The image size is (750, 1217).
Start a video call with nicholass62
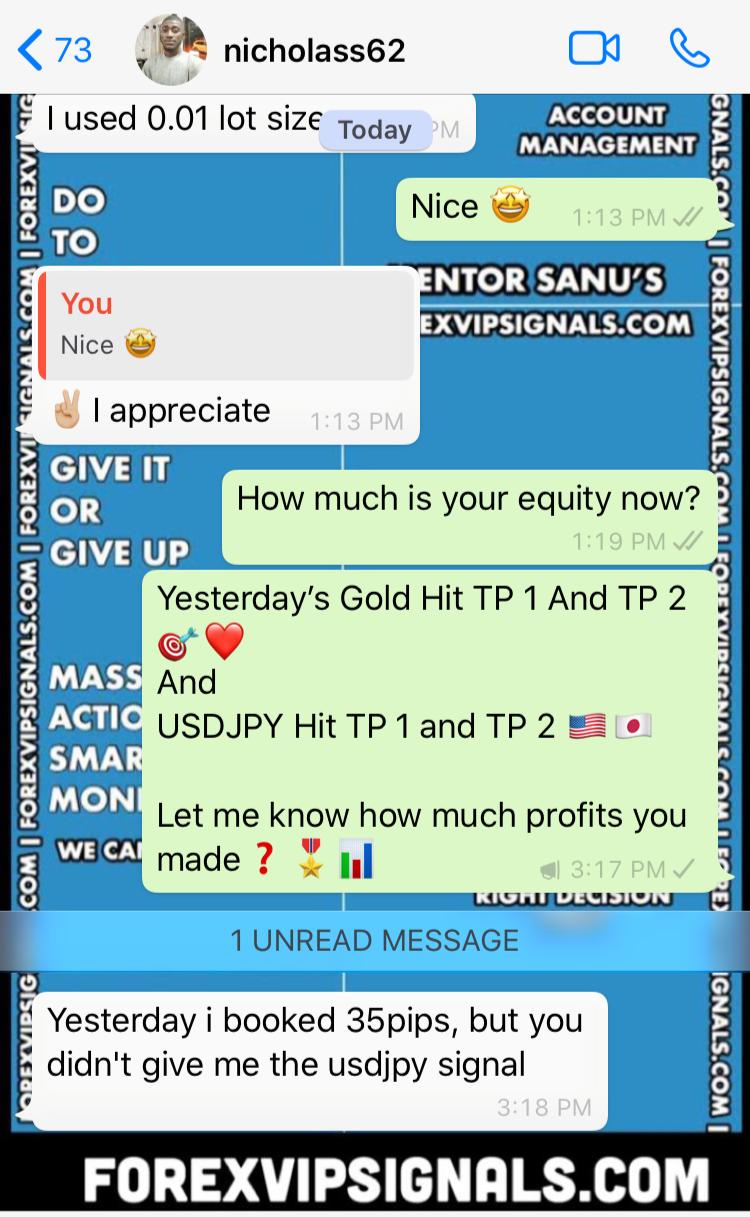pyautogui.click(x=594, y=49)
